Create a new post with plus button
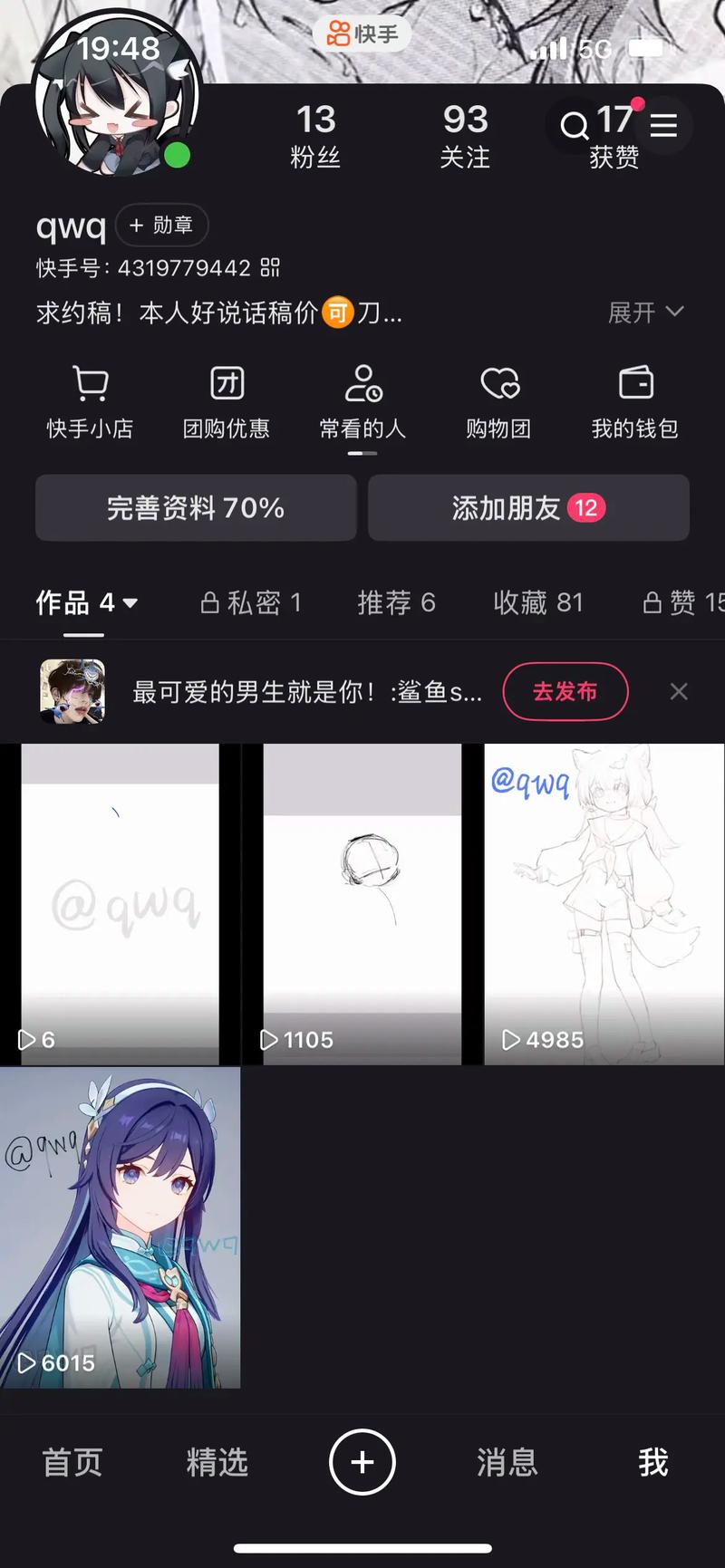Screen dimensions: 725x1568 coord(362,1462)
